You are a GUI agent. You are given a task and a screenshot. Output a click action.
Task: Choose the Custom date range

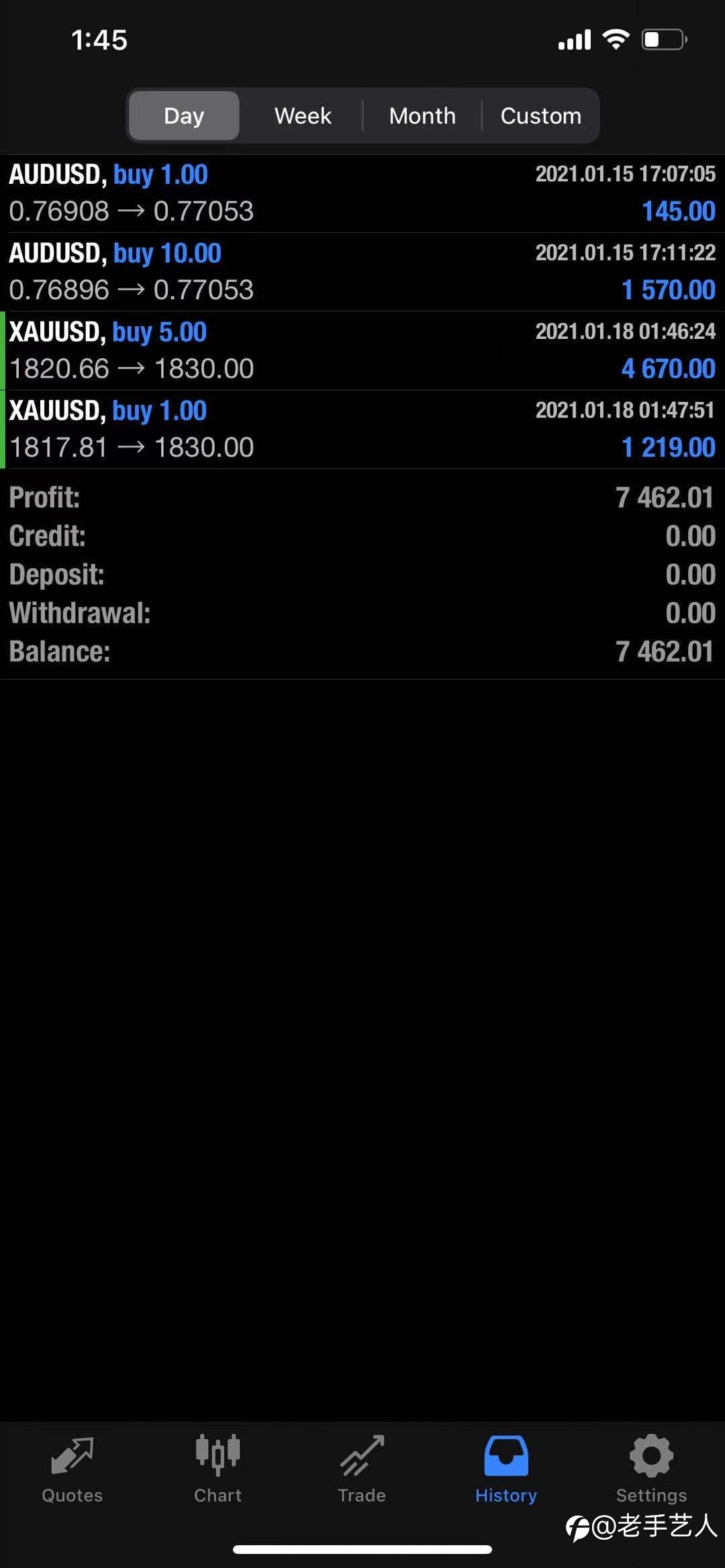(540, 115)
